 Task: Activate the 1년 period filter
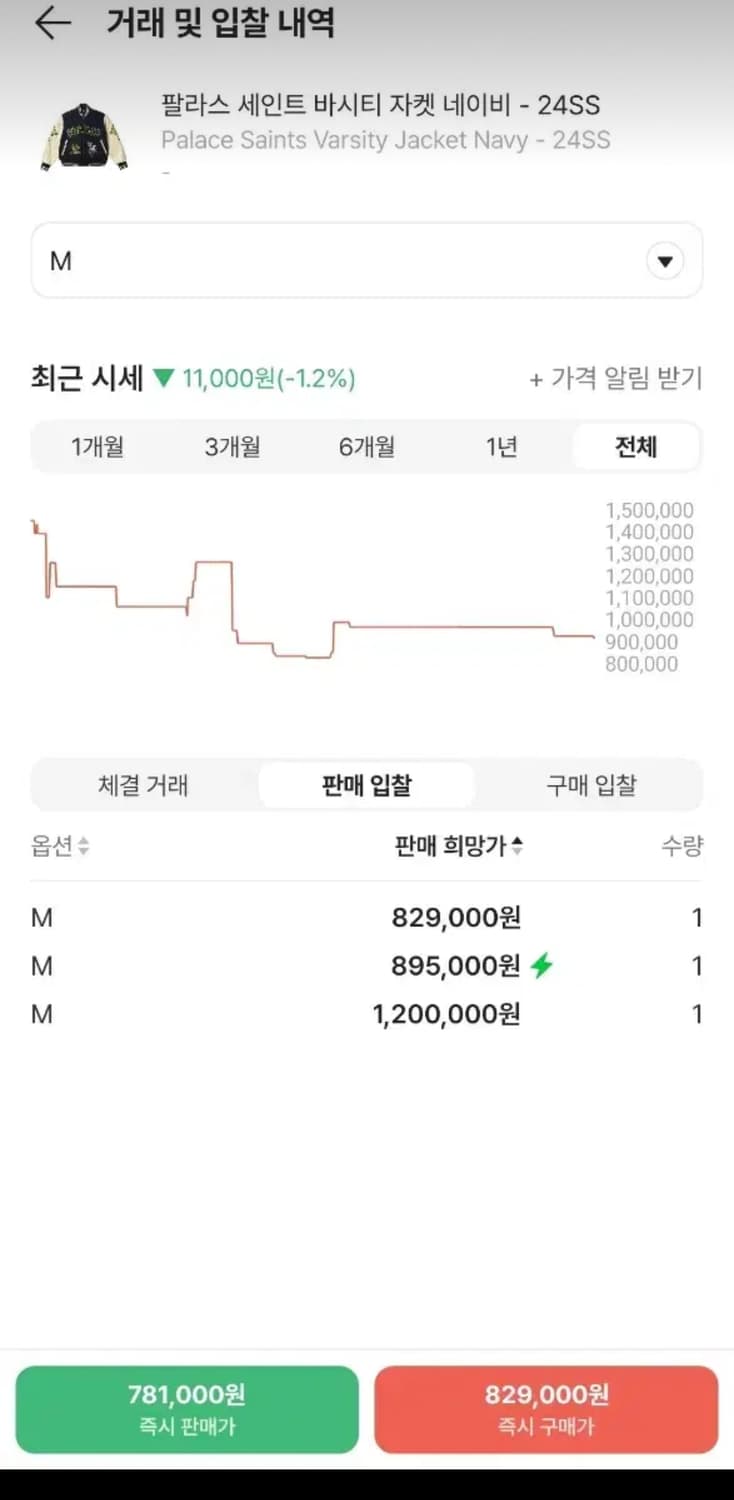(502, 447)
